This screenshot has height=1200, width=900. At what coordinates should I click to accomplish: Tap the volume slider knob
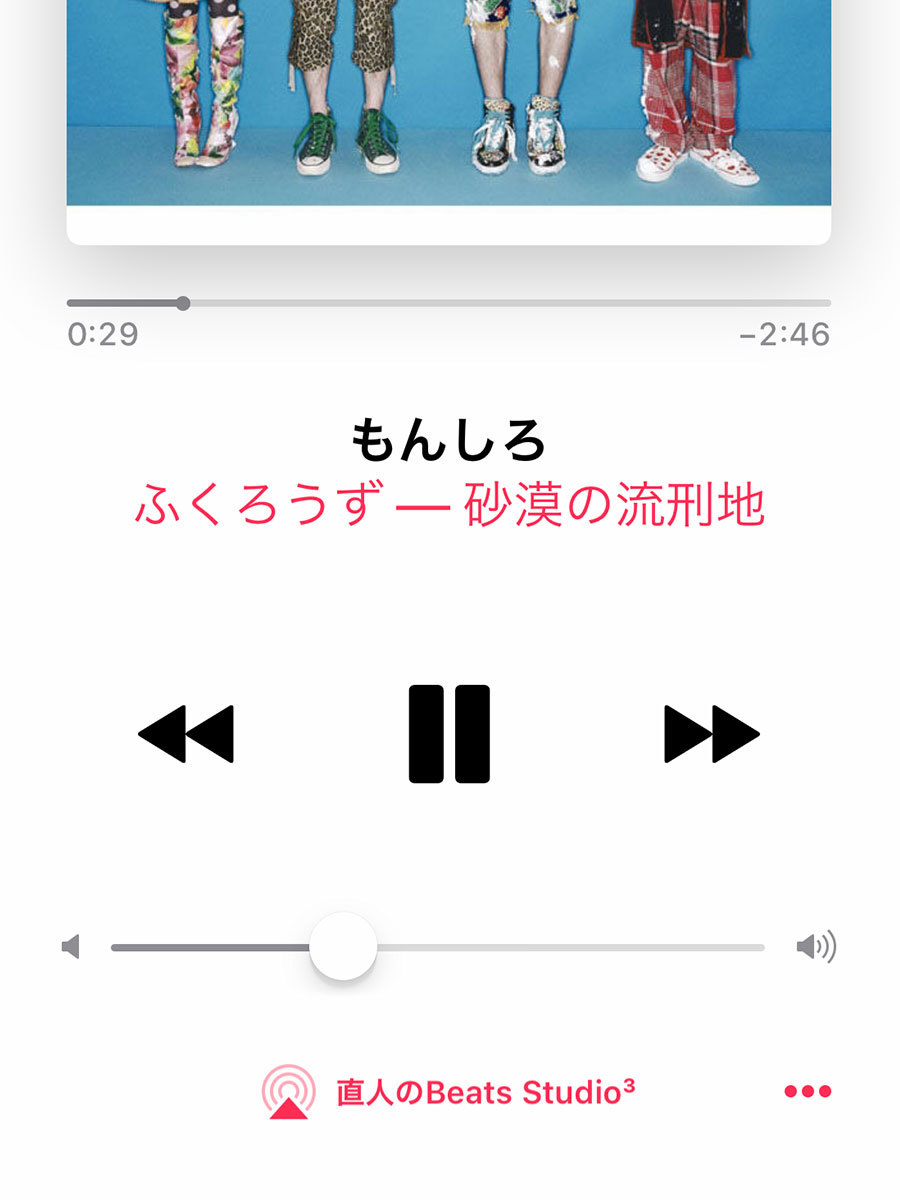pyautogui.click(x=343, y=946)
